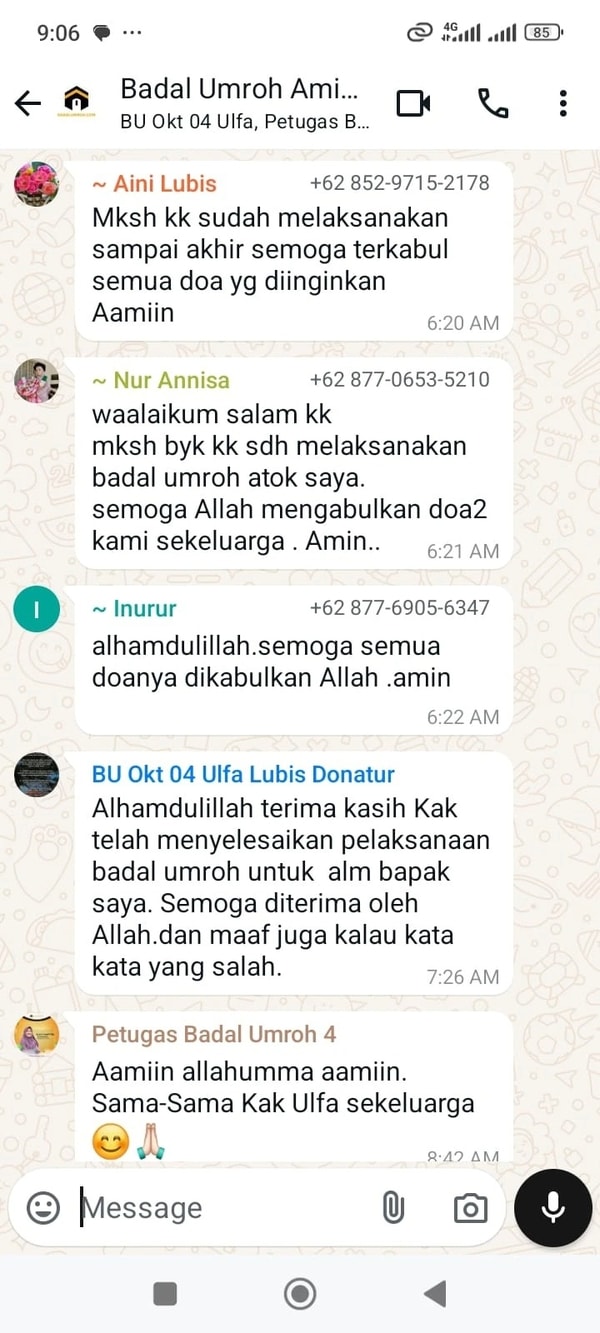This screenshot has height=1333, width=600.
Task: Start a group voice call
Action: [492, 103]
